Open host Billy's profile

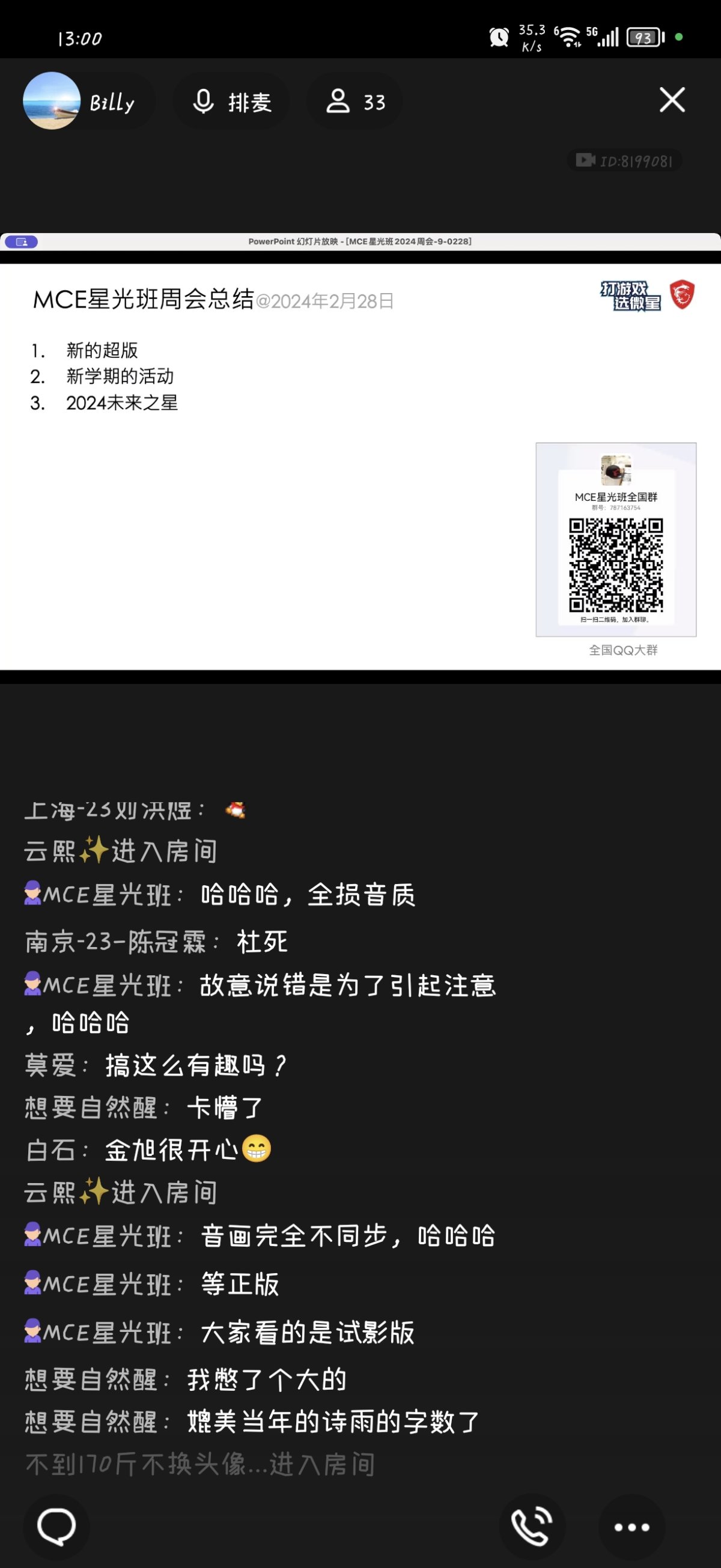(x=81, y=101)
